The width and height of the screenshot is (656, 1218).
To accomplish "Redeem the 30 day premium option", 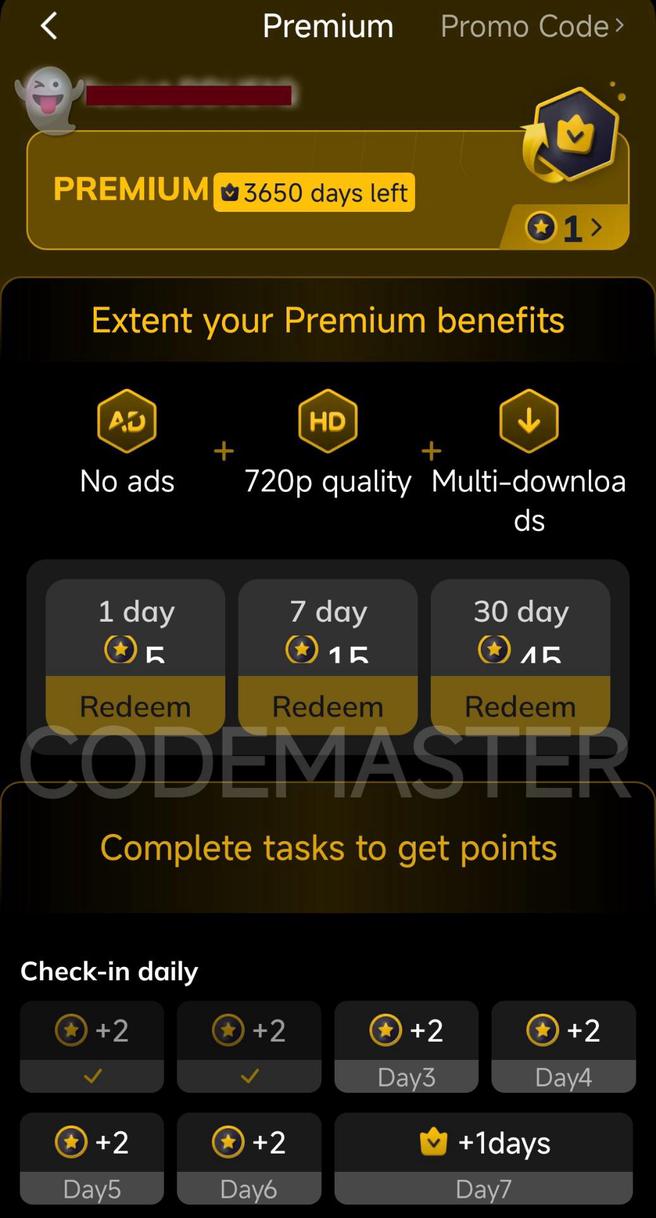I will click(x=520, y=706).
